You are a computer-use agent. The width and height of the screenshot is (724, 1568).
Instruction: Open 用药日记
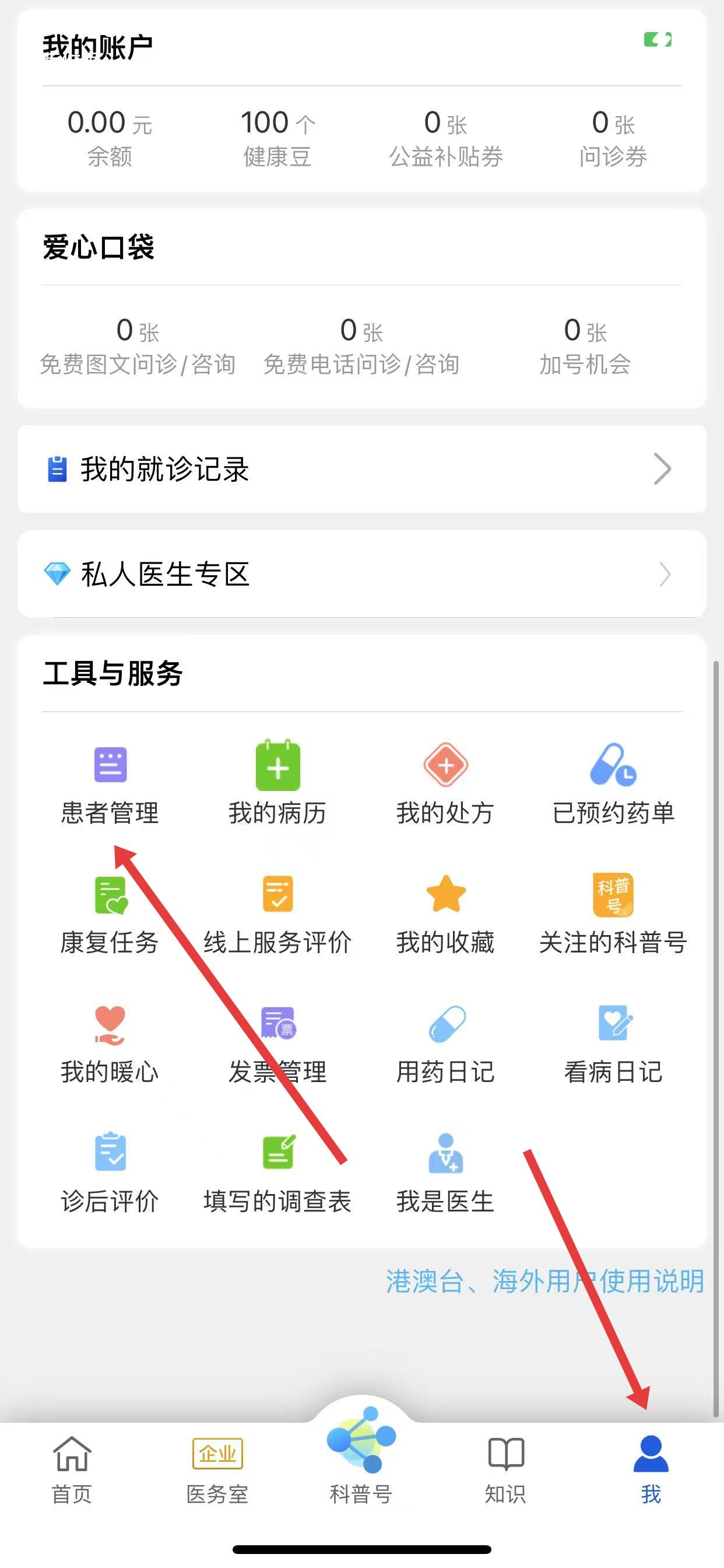(x=445, y=1044)
